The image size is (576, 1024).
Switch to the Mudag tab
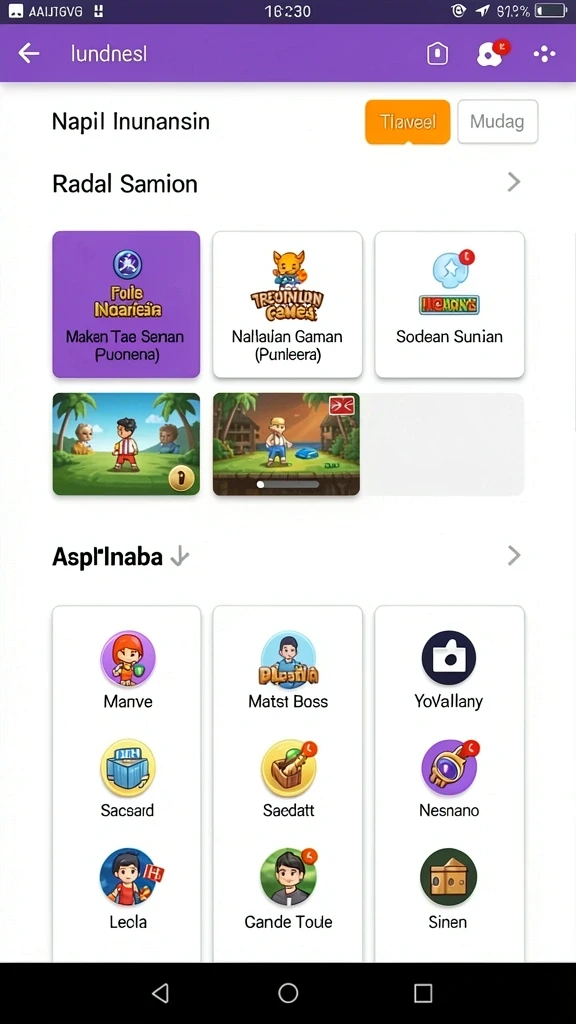tap(498, 121)
